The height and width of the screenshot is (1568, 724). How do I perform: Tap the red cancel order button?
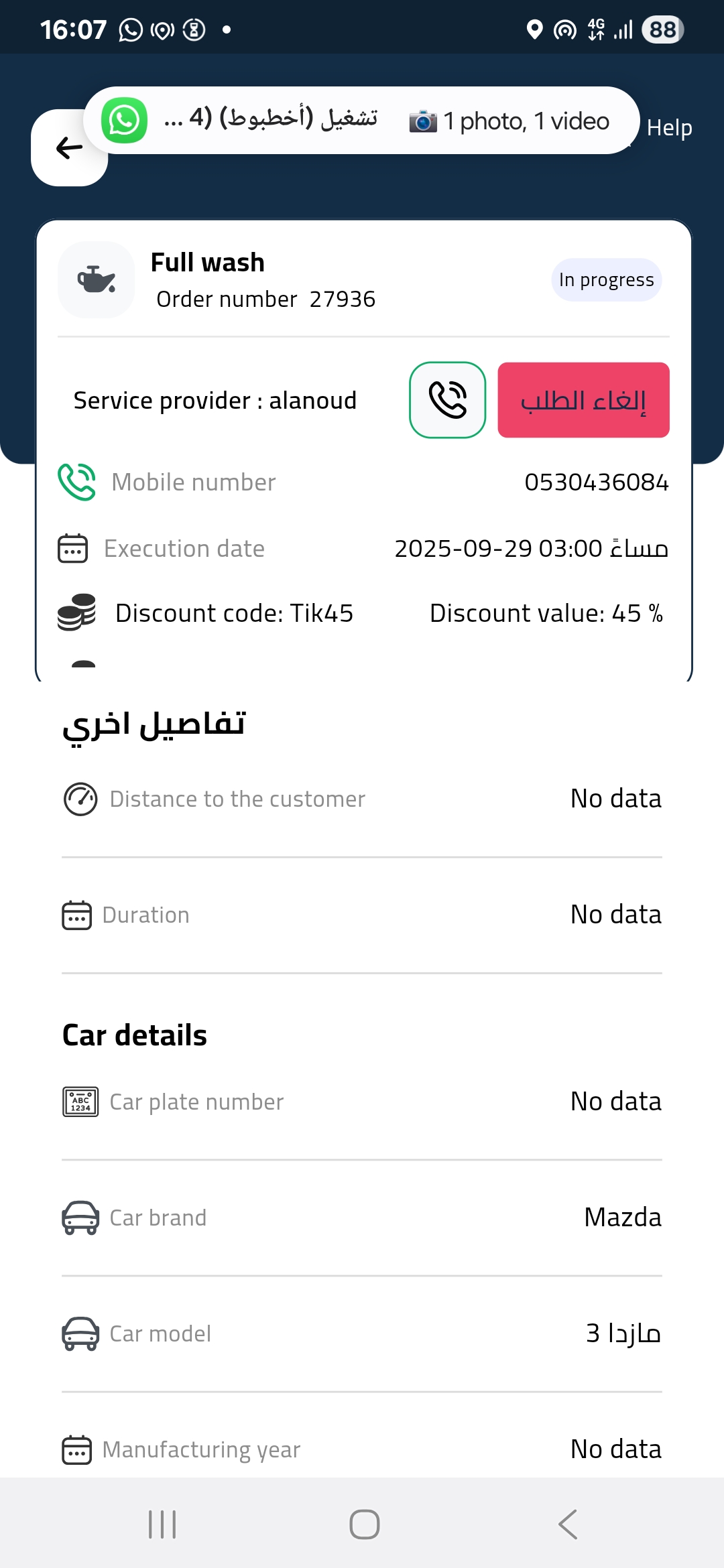pyautogui.click(x=583, y=400)
